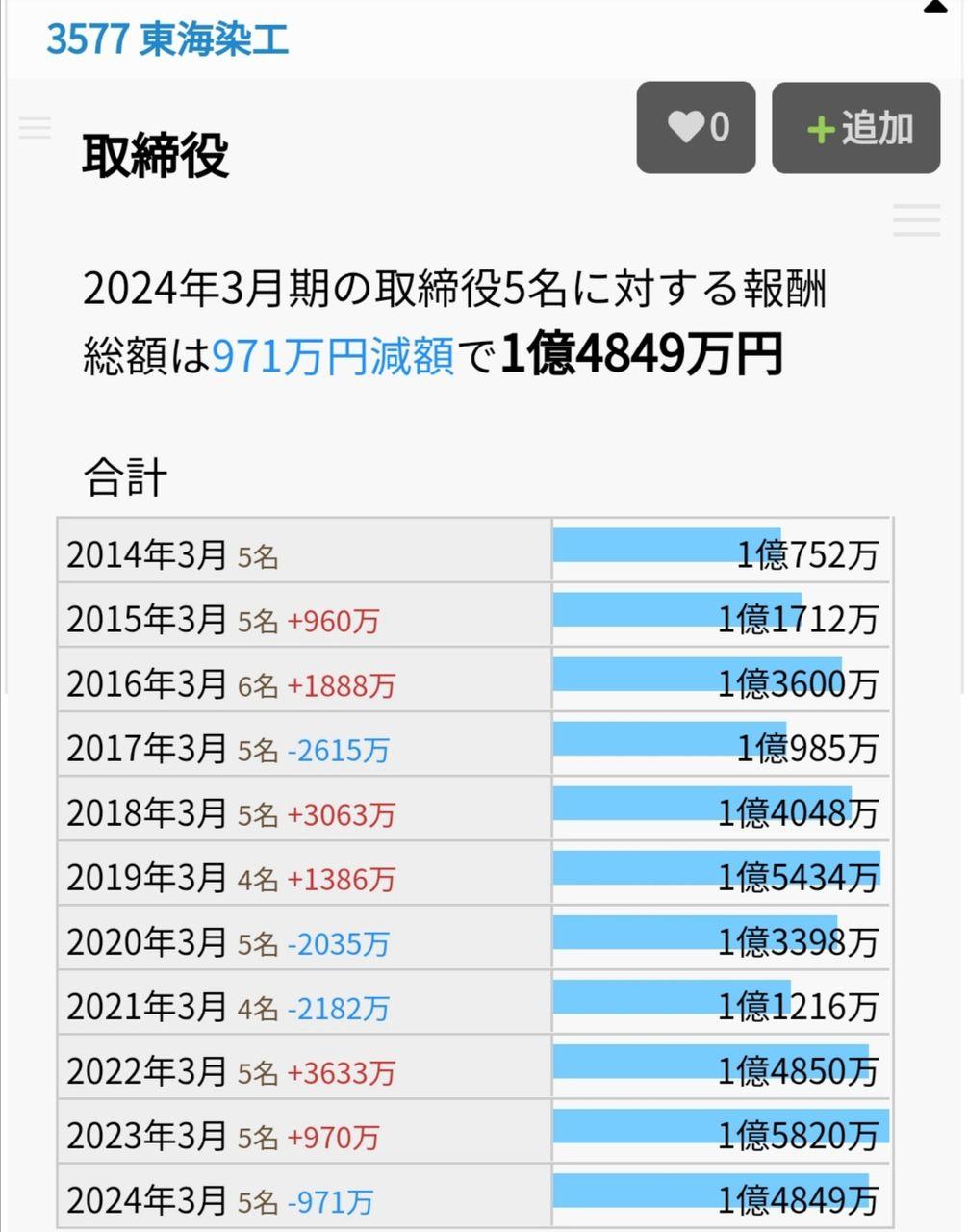Image resolution: width=968 pixels, height=1232 pixels.
Task: Select the 2014年3月 row in the table
Action: click(x=289, y=552)
